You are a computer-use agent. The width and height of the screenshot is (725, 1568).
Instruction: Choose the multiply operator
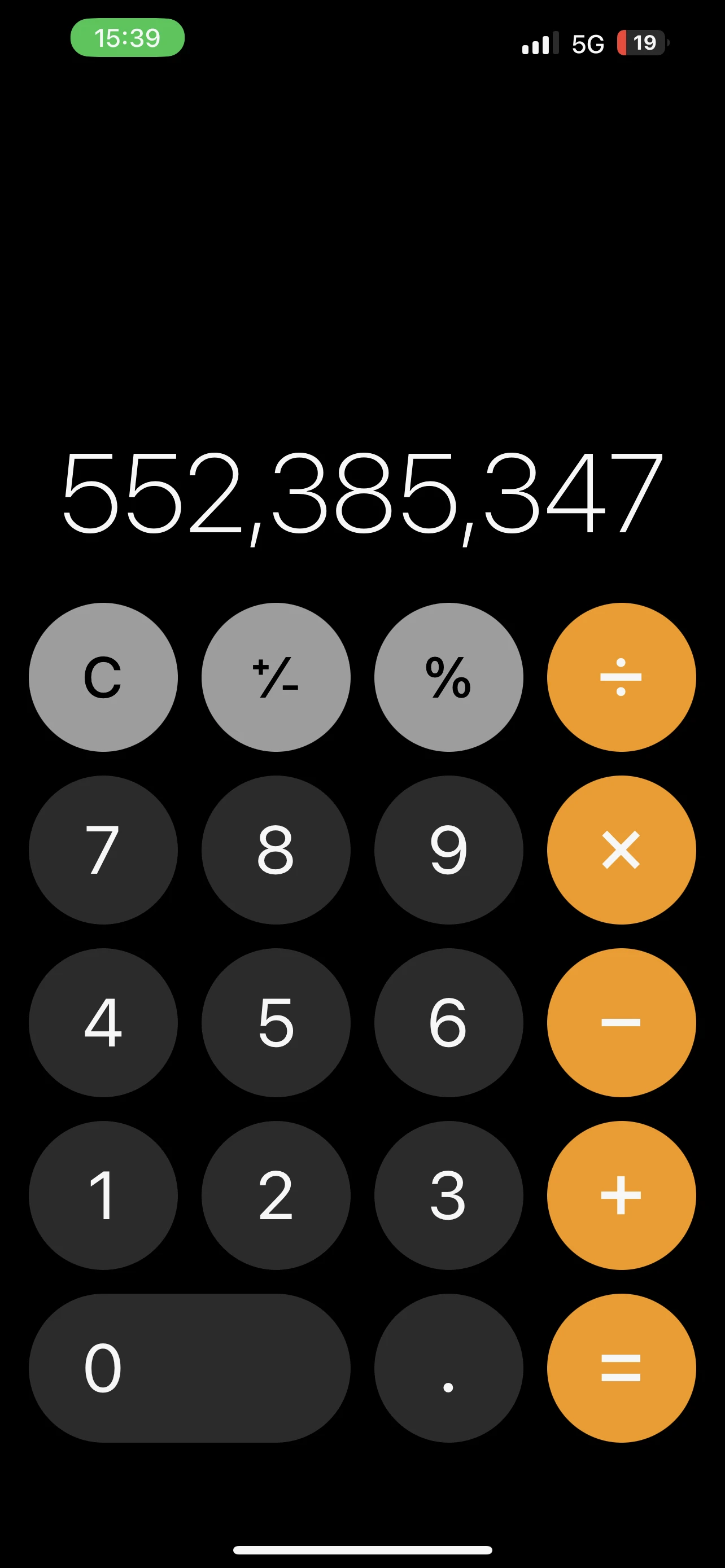point(622,849)
